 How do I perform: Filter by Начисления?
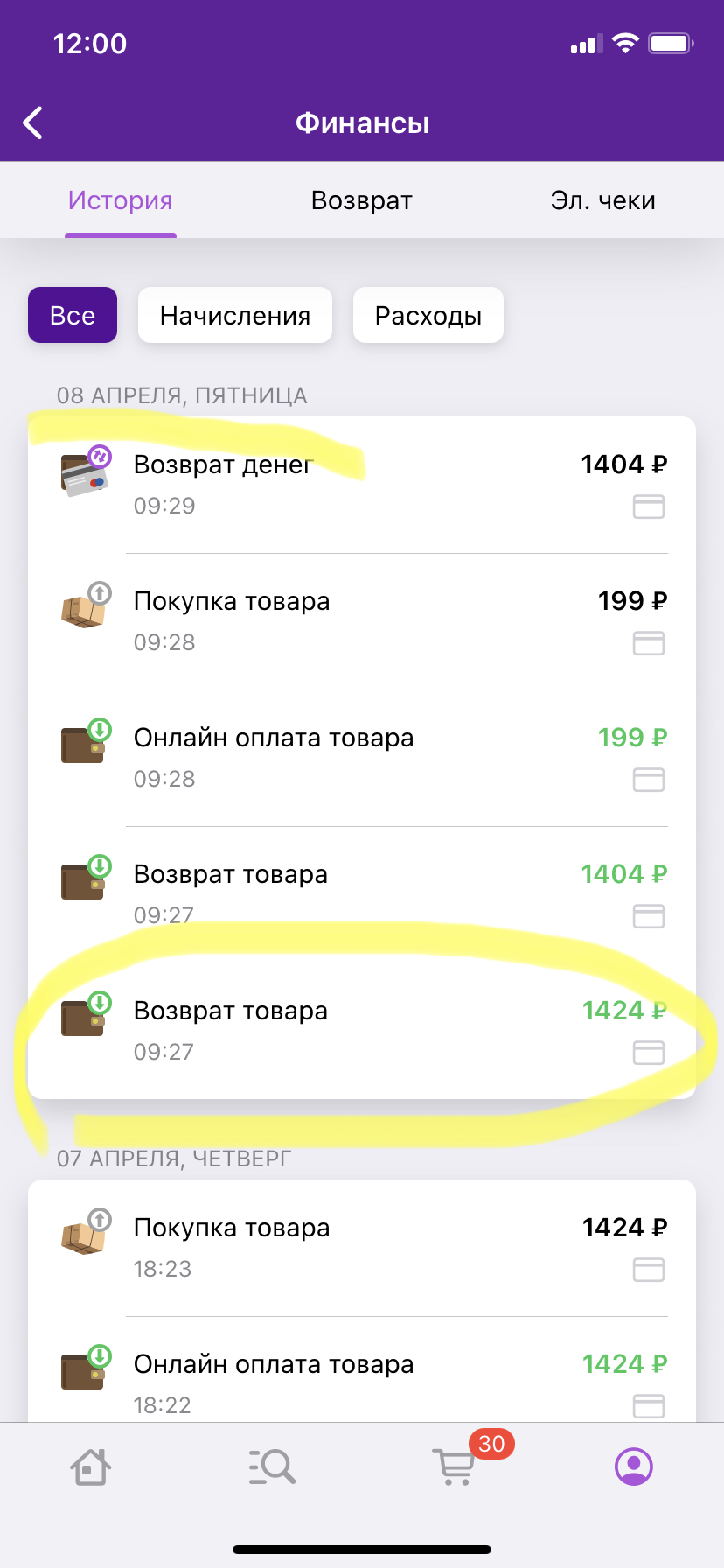235,315
